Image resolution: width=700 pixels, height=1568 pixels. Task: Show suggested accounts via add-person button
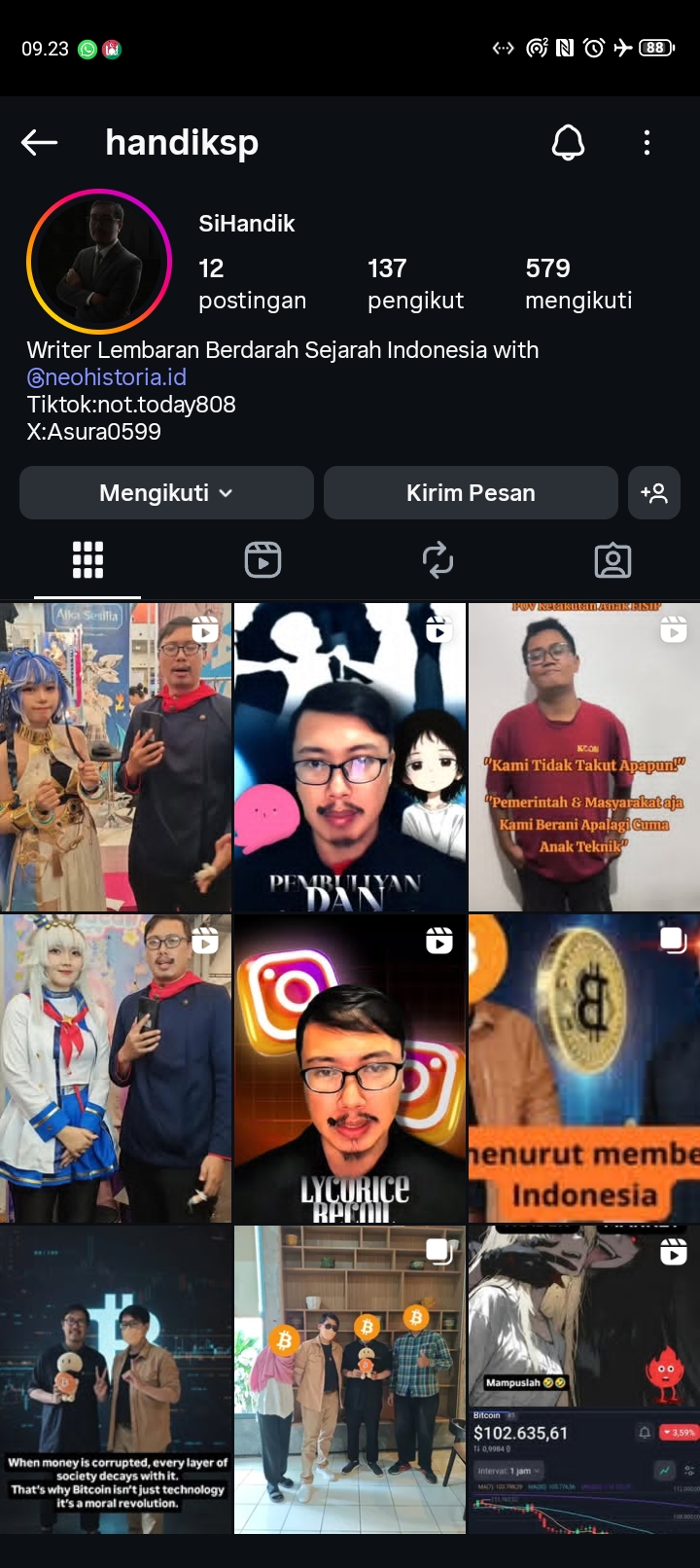coord(654,493)
